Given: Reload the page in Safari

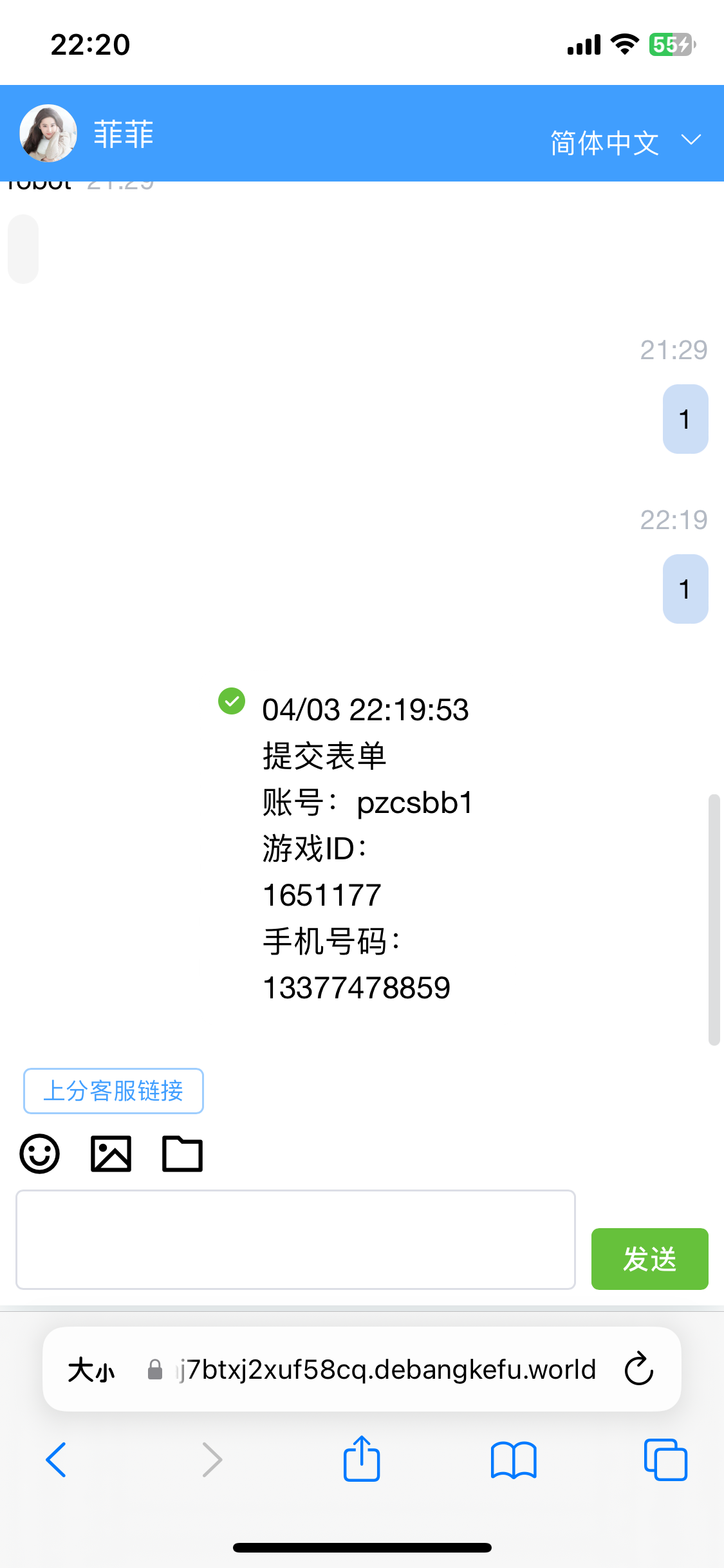Looking at the screenshot, I should (638, 1369).
